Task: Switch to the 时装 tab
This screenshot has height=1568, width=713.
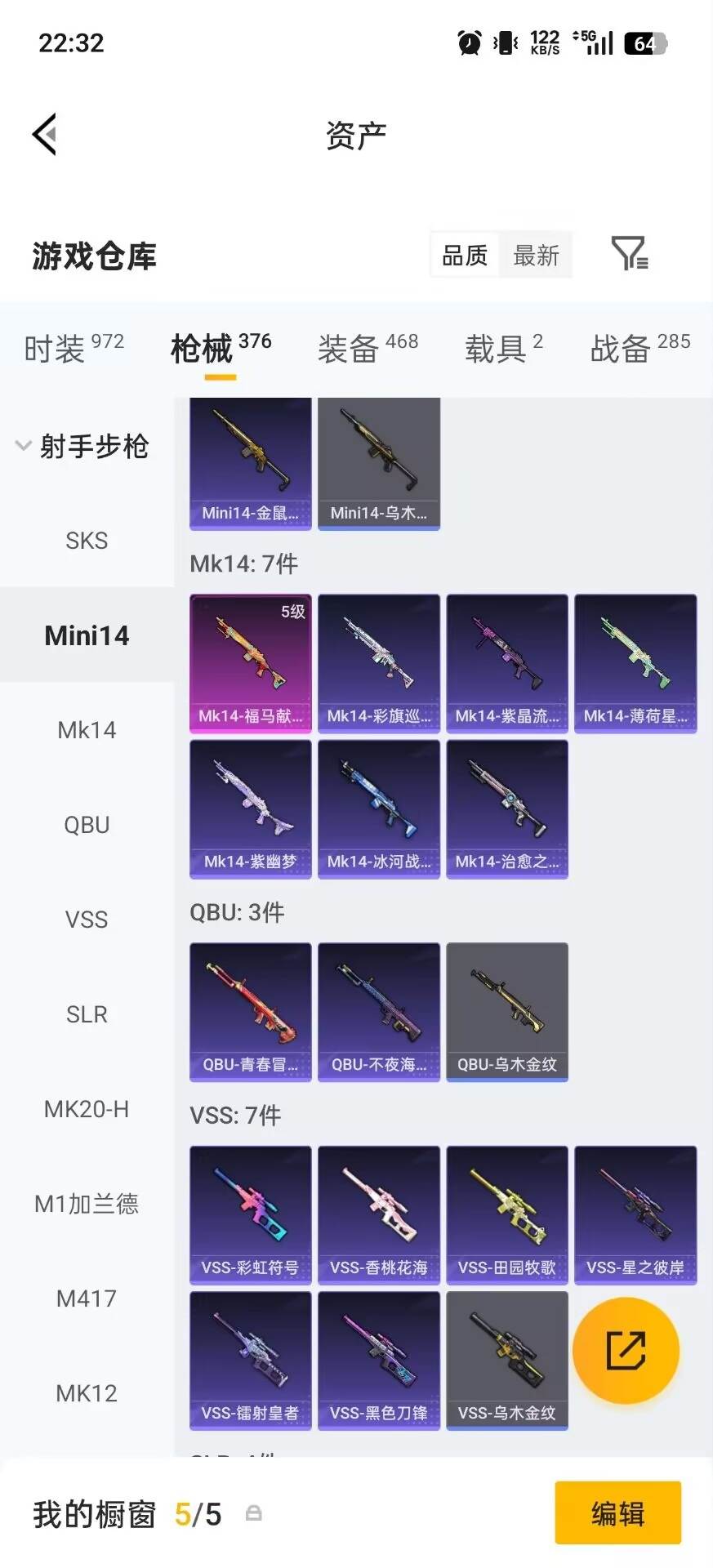Action: tap(74, 349)
